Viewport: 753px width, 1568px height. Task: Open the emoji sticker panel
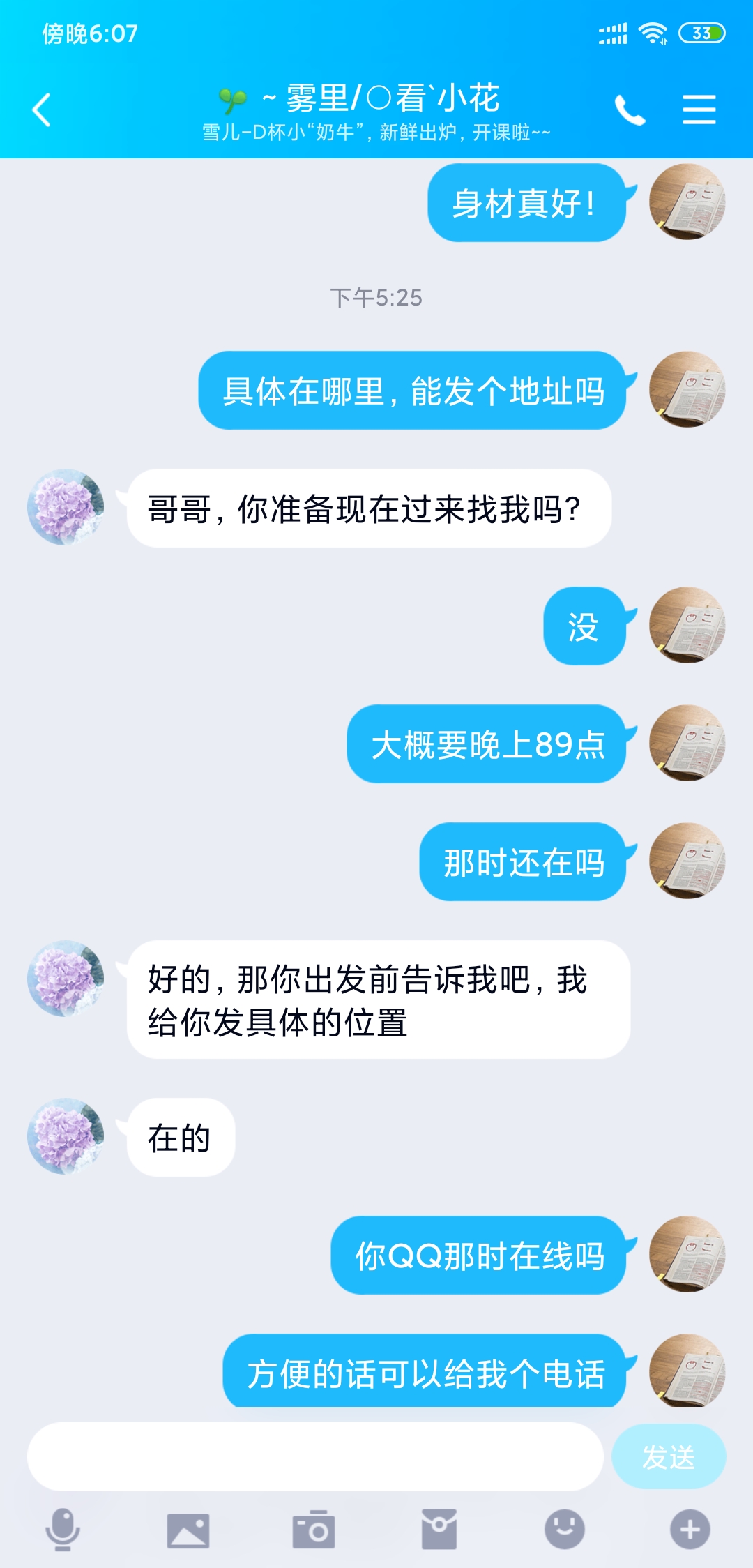pyautogui.click(x=564, y=1529)
